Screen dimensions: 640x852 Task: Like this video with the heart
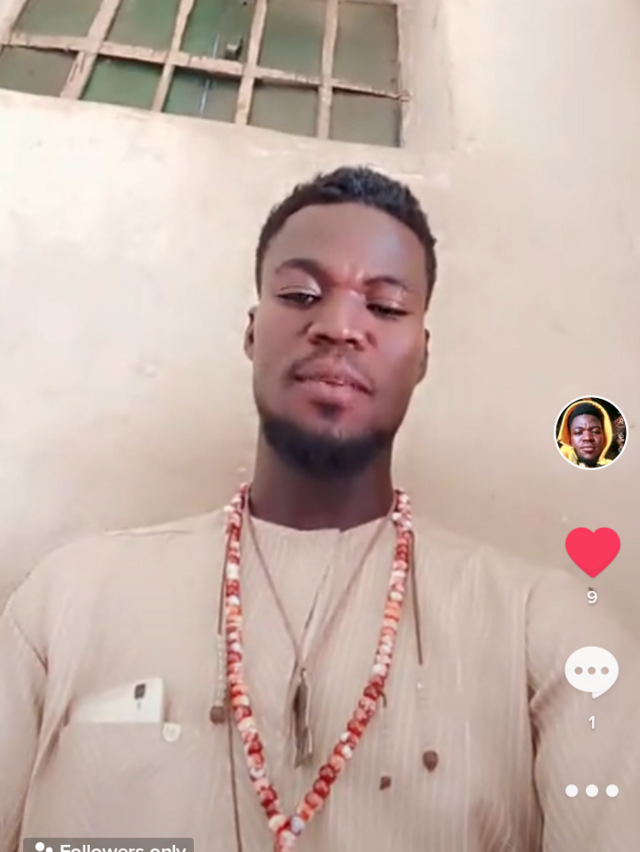592,551
